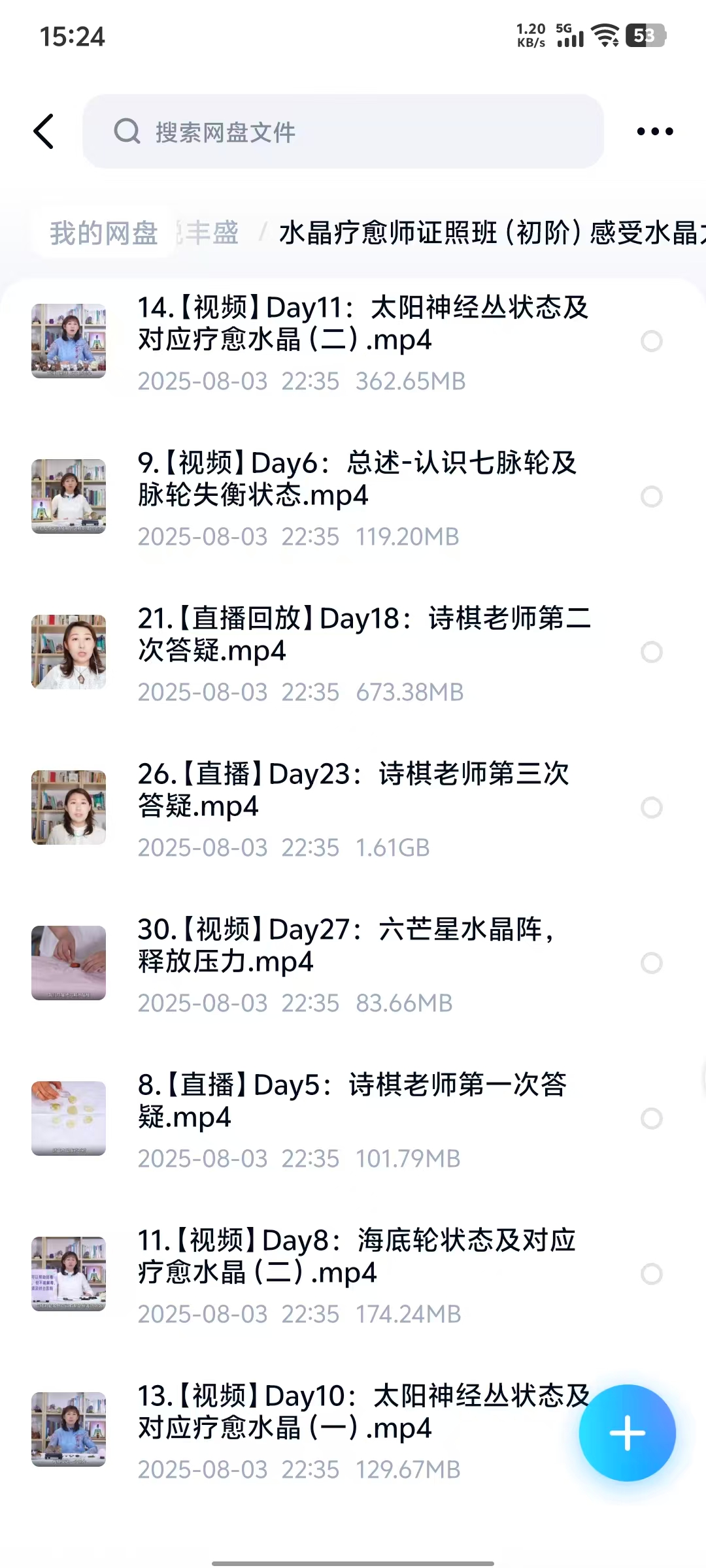Open the Day18 第二次答疑 replay
Screen dimensions: 706x1568
(363, 634)
